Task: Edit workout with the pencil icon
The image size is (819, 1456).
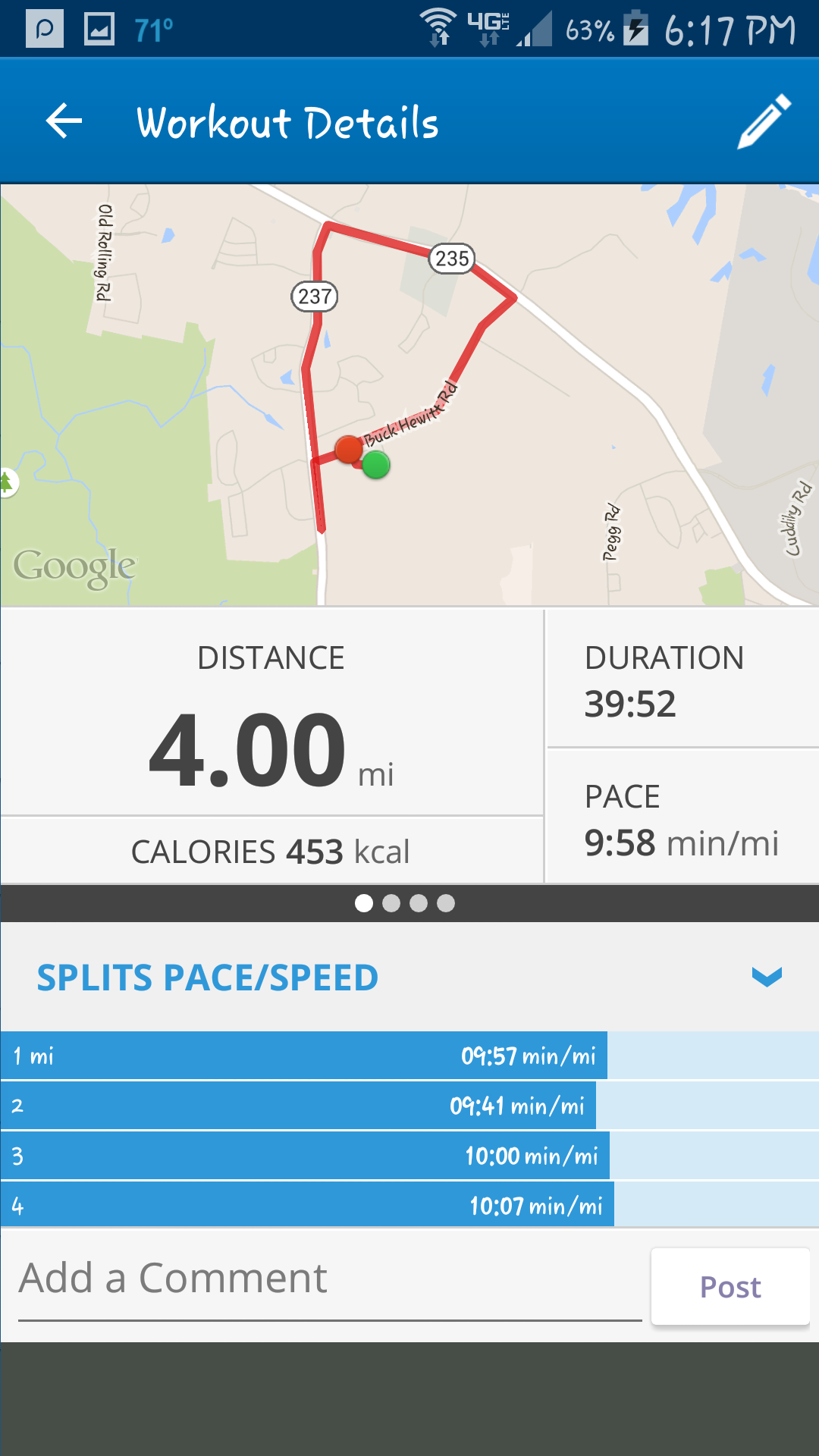Action: tap(764, 121)
